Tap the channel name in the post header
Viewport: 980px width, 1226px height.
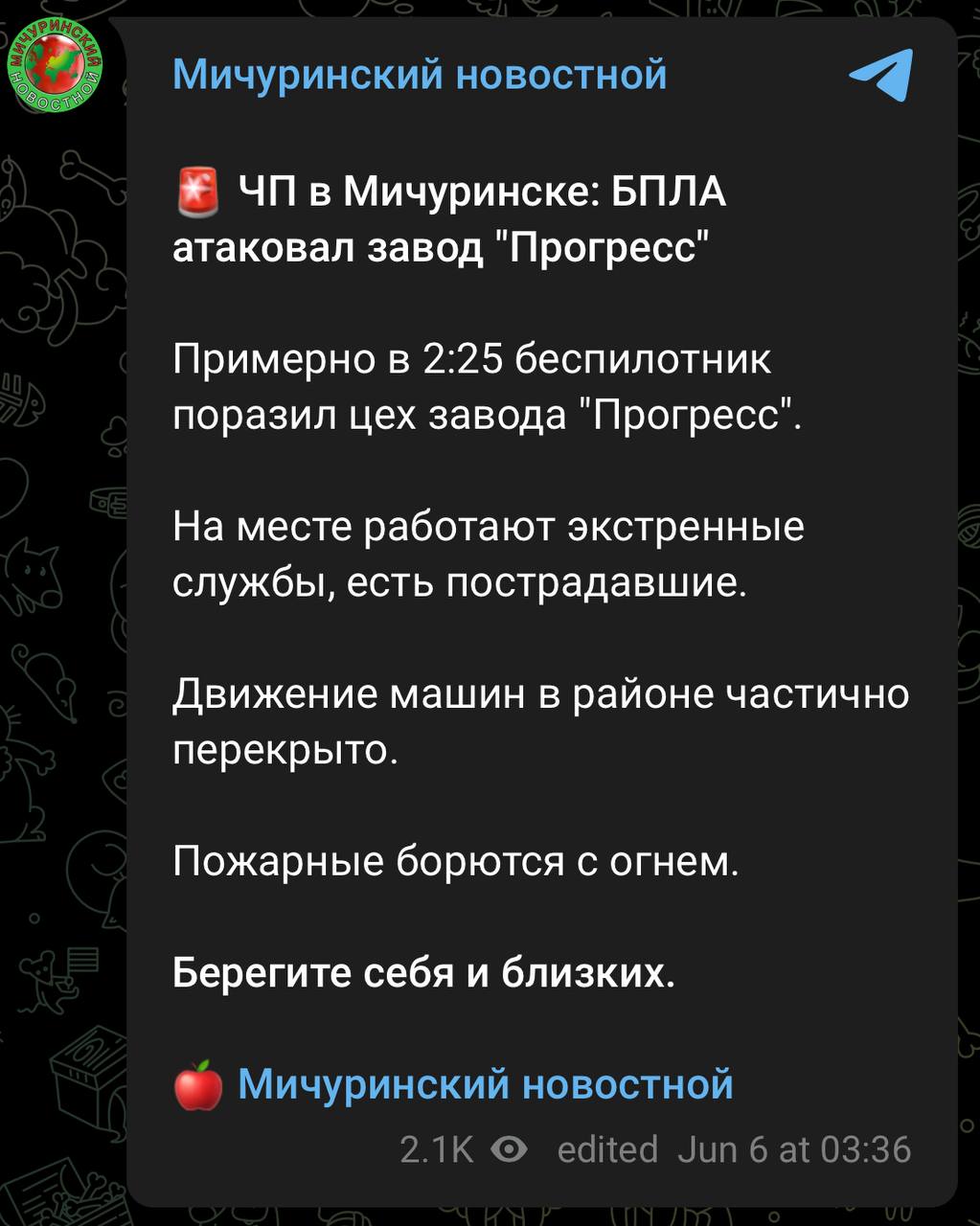[x=420, y=75]
